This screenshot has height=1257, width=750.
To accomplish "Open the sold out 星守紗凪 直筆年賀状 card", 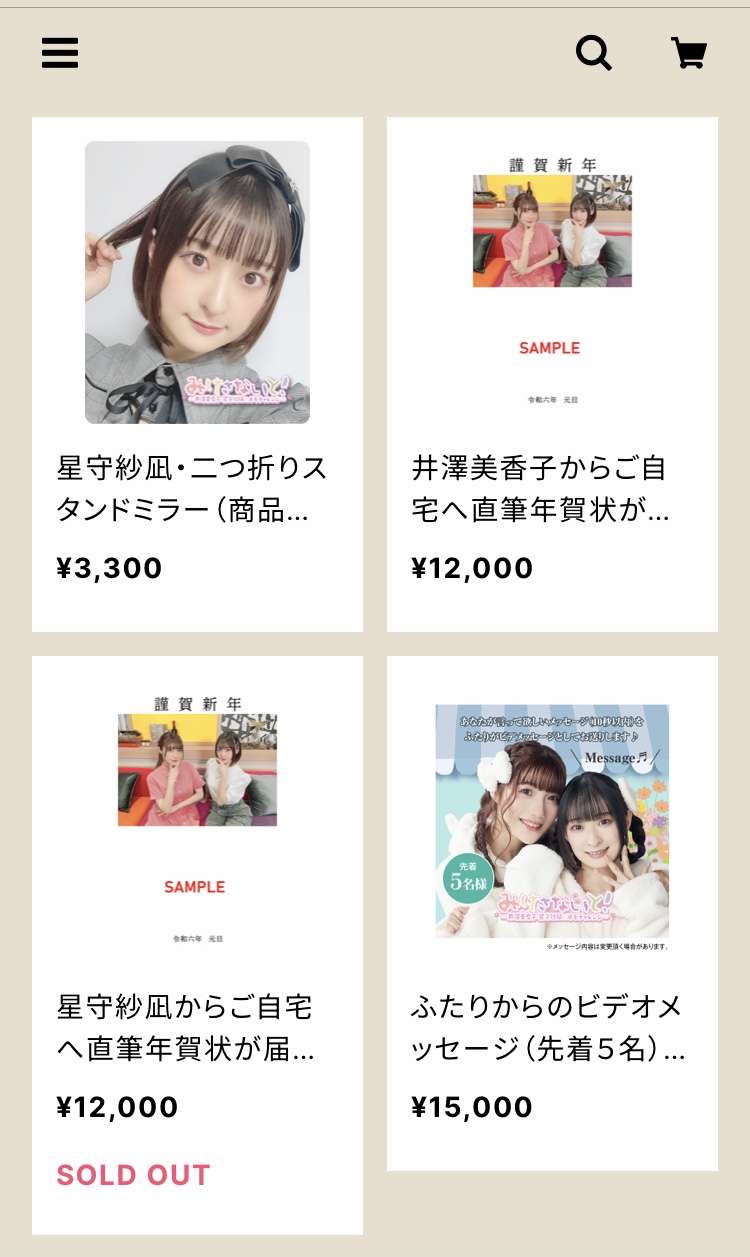I will click(197, 944).
